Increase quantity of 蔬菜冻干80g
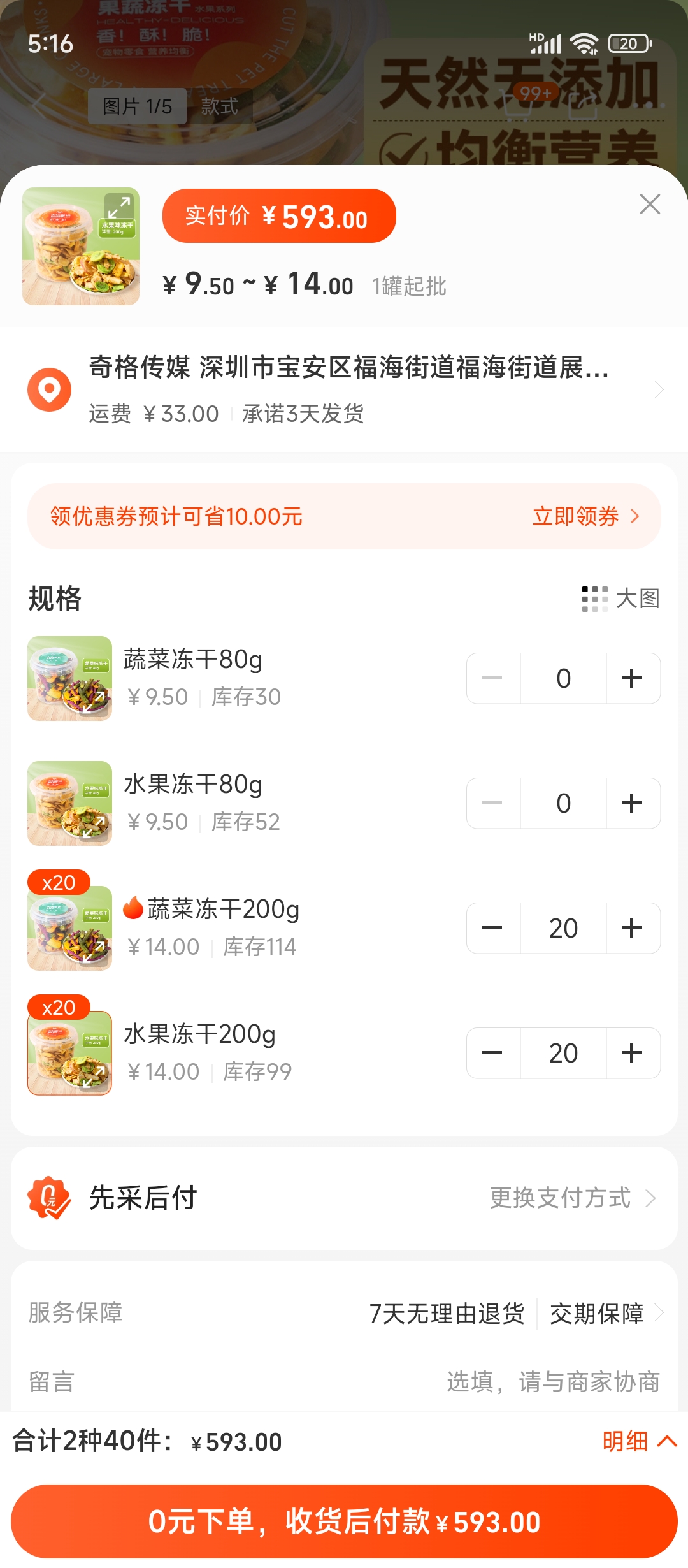This screenshot has width=688, height=1568. tap(633, 678)
